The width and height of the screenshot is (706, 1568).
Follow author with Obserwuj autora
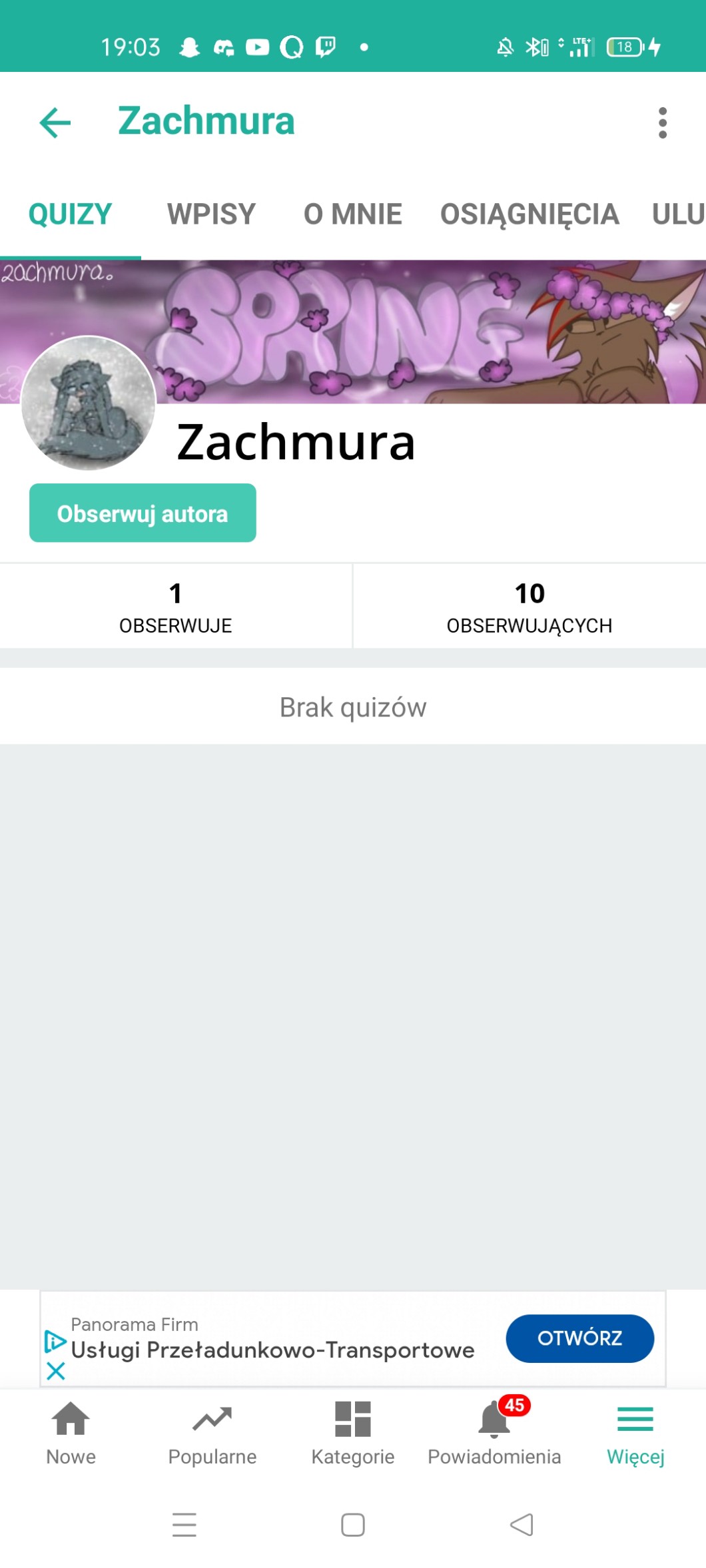(143, 513)
